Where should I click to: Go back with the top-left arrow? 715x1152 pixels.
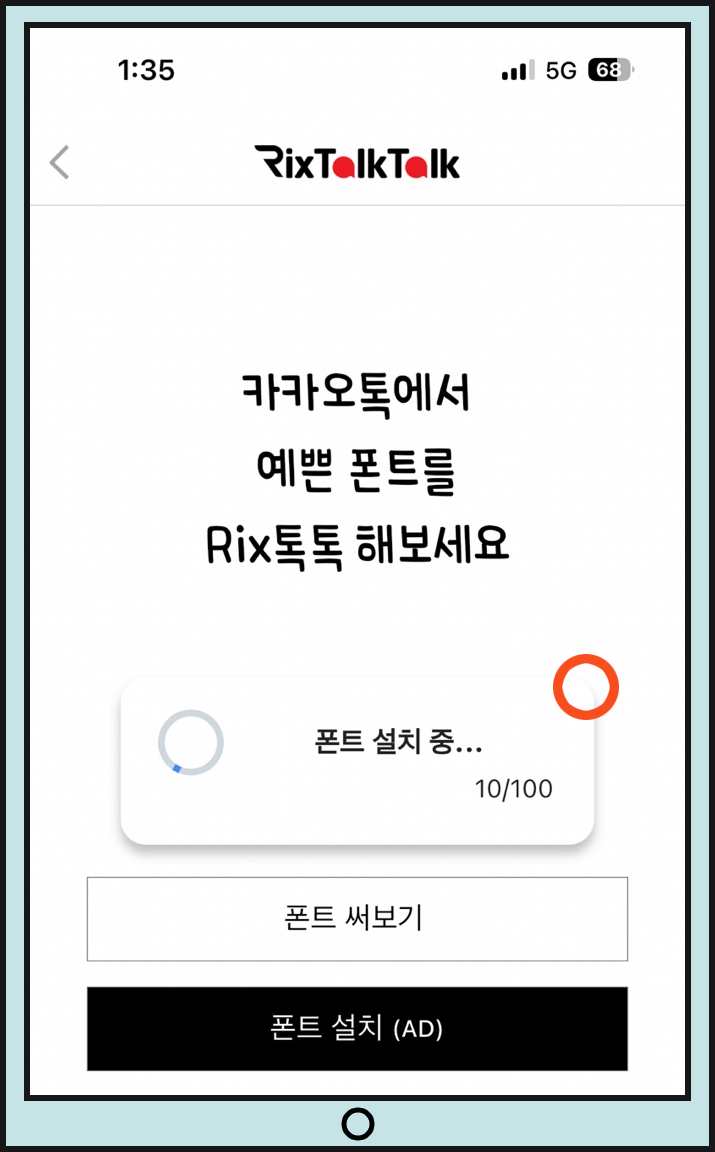pyautogui.click(x=60, y=162)
